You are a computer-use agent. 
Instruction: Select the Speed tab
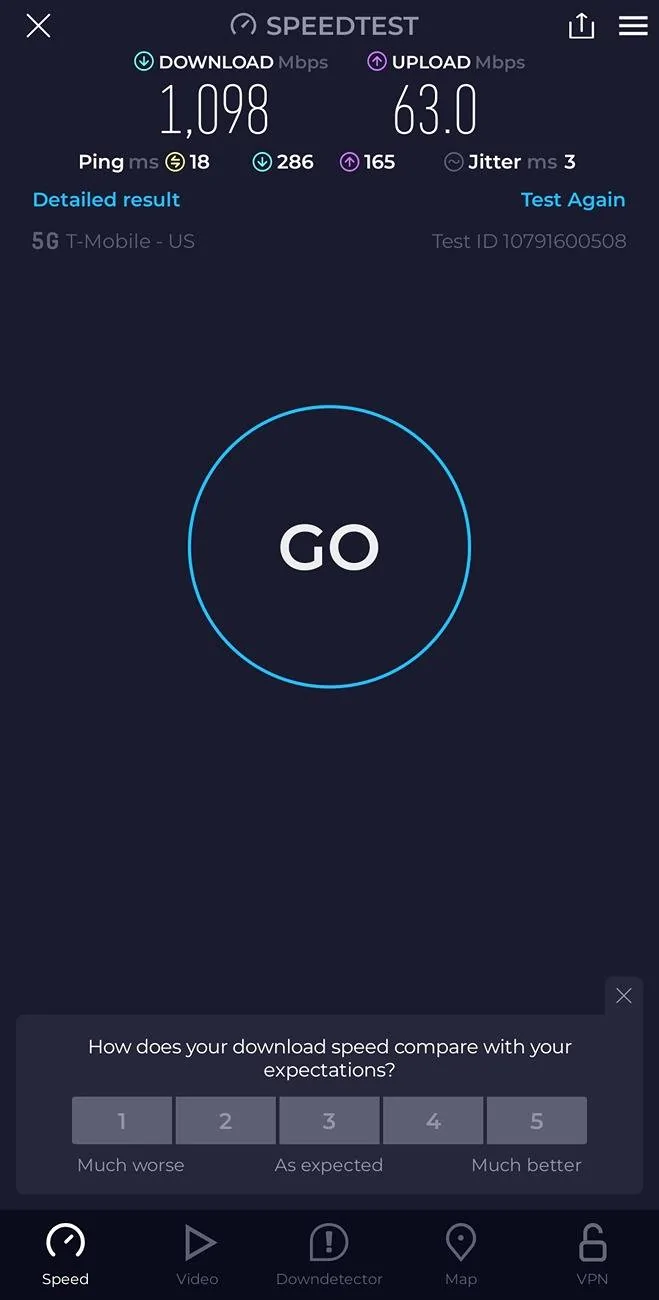(66, 1255)
